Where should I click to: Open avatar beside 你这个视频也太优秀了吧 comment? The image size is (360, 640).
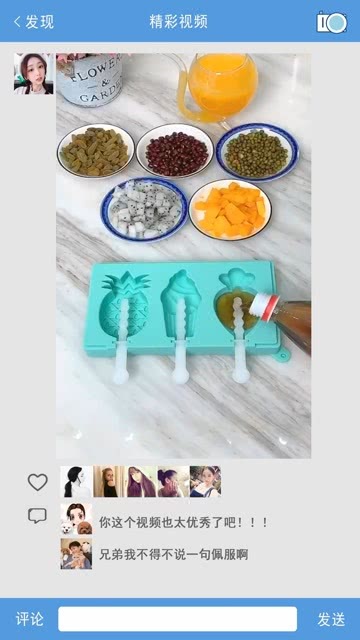pyautogui.click(x=76, y=519)
